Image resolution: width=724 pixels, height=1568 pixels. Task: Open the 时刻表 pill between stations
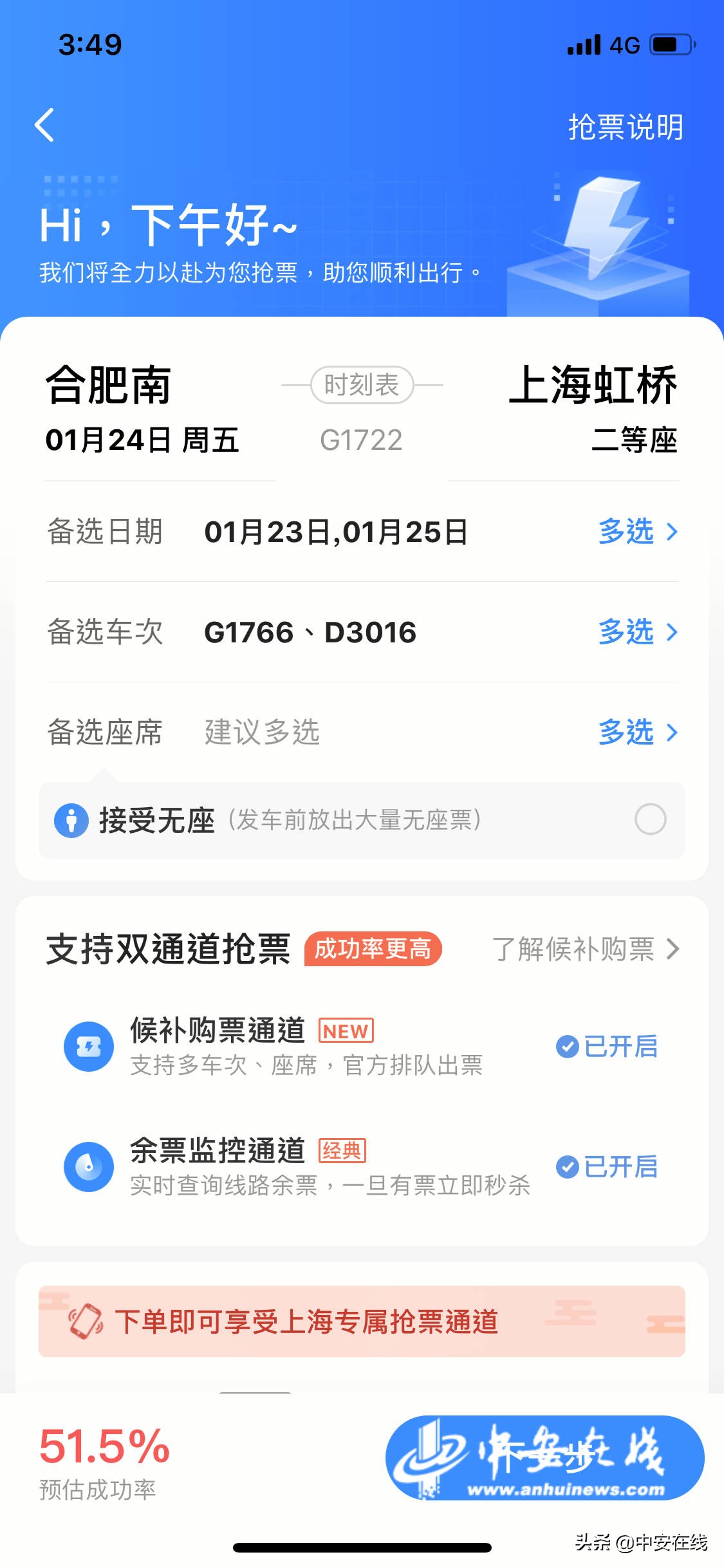click(x=362, y=385)
